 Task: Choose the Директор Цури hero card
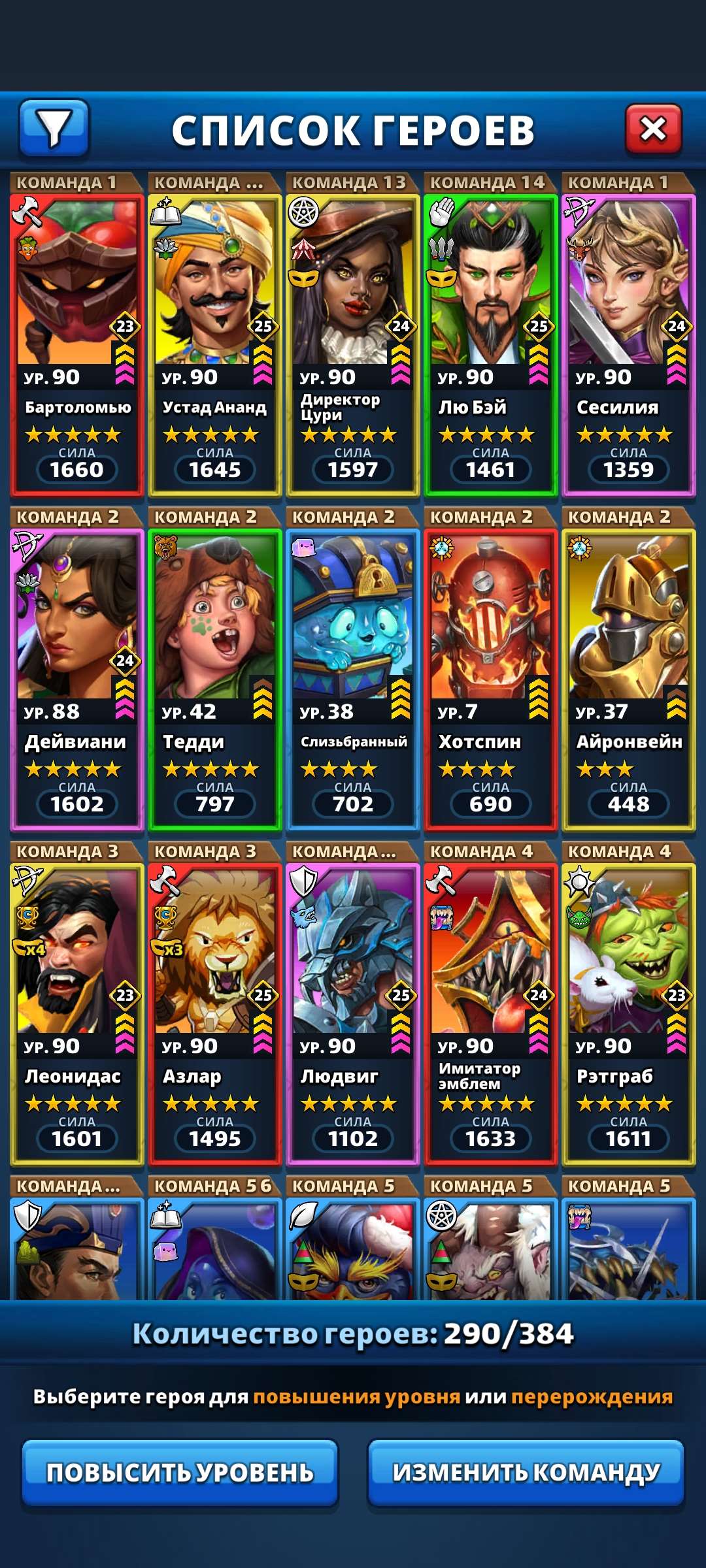point(353,346)
